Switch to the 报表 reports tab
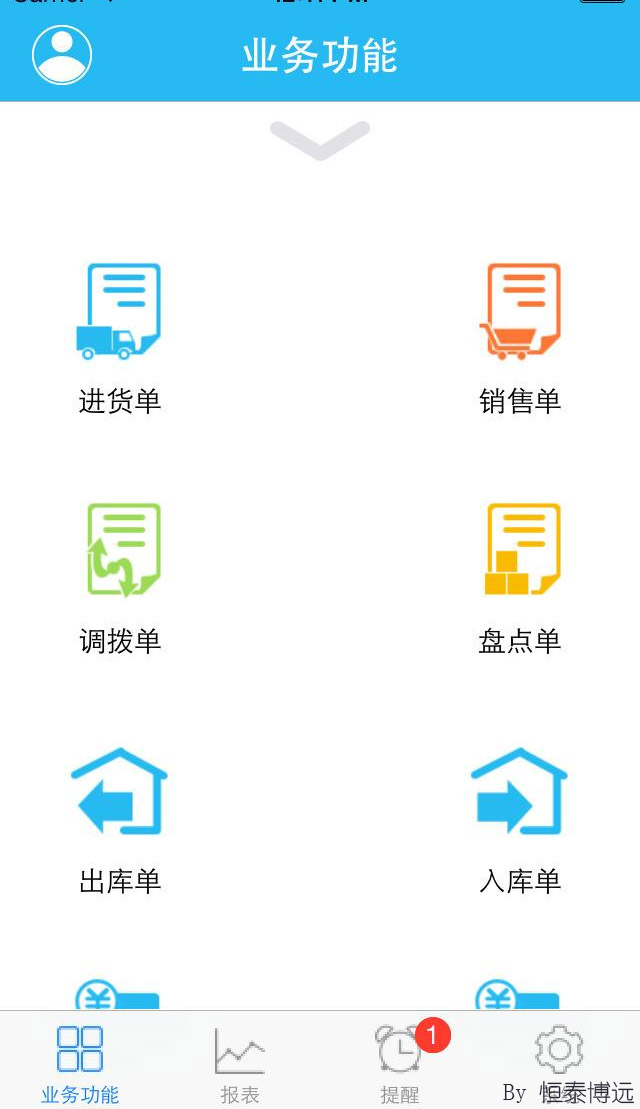Image resolution: width=640 pixels, height=1109 pixels. click(240, 1062)
